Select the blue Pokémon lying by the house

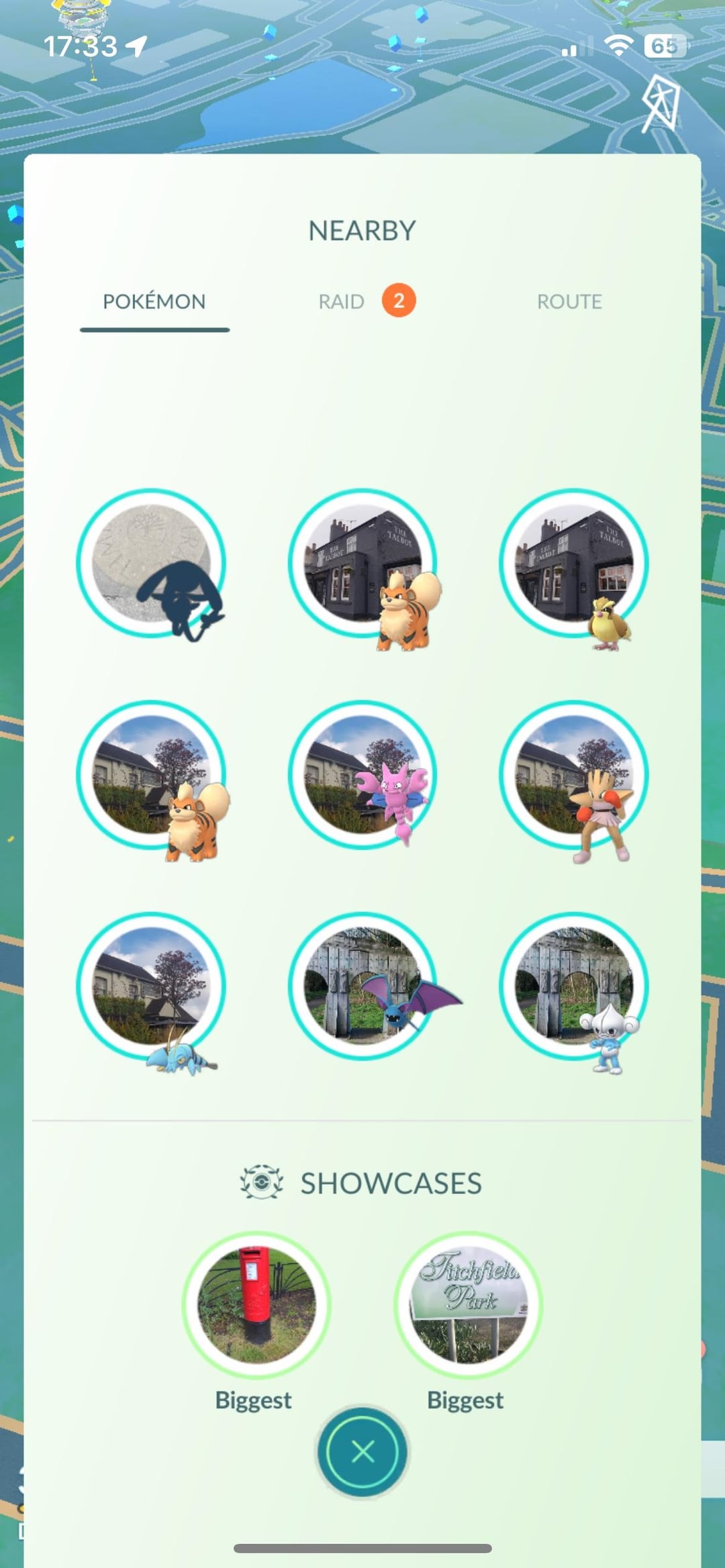click(x=152, y=987)
